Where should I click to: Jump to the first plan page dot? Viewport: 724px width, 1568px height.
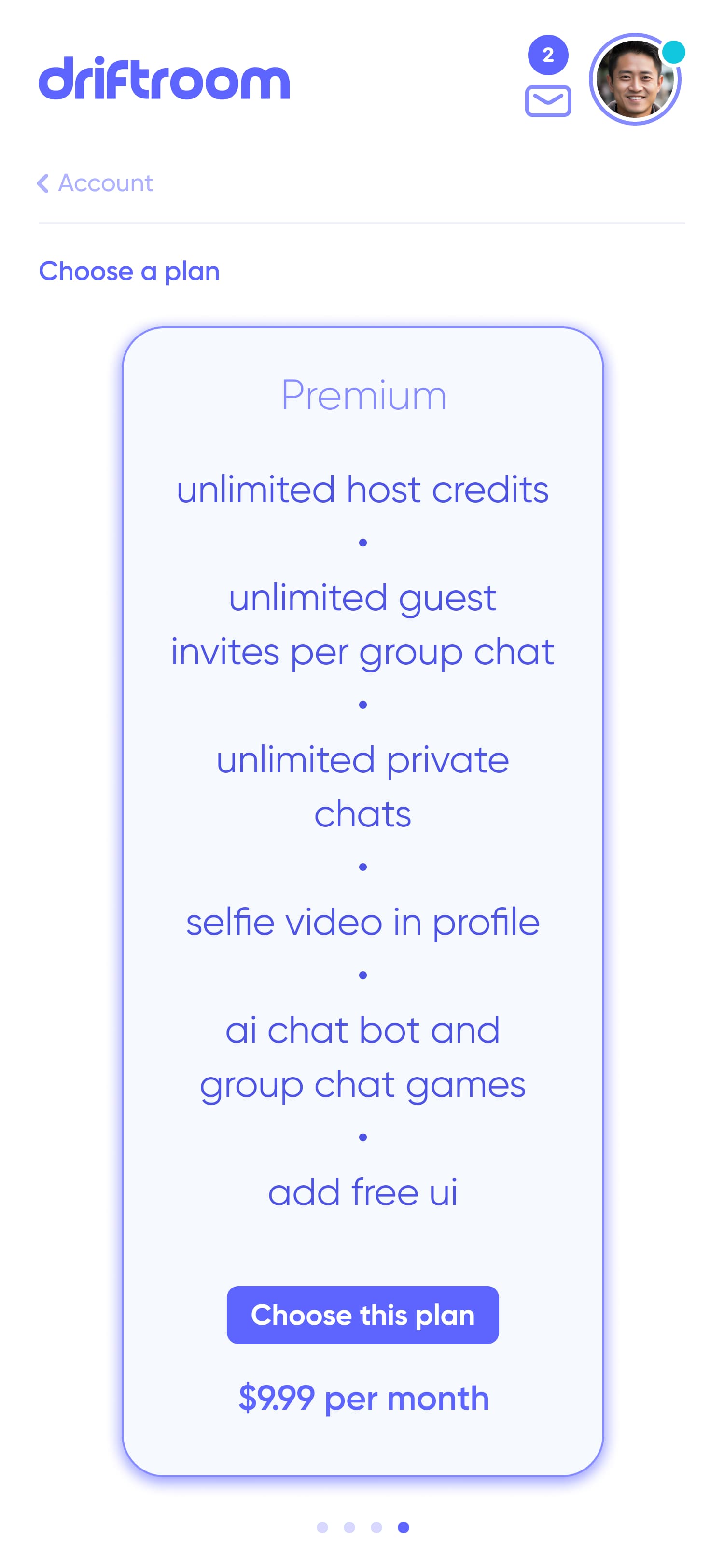(322, 1527)
